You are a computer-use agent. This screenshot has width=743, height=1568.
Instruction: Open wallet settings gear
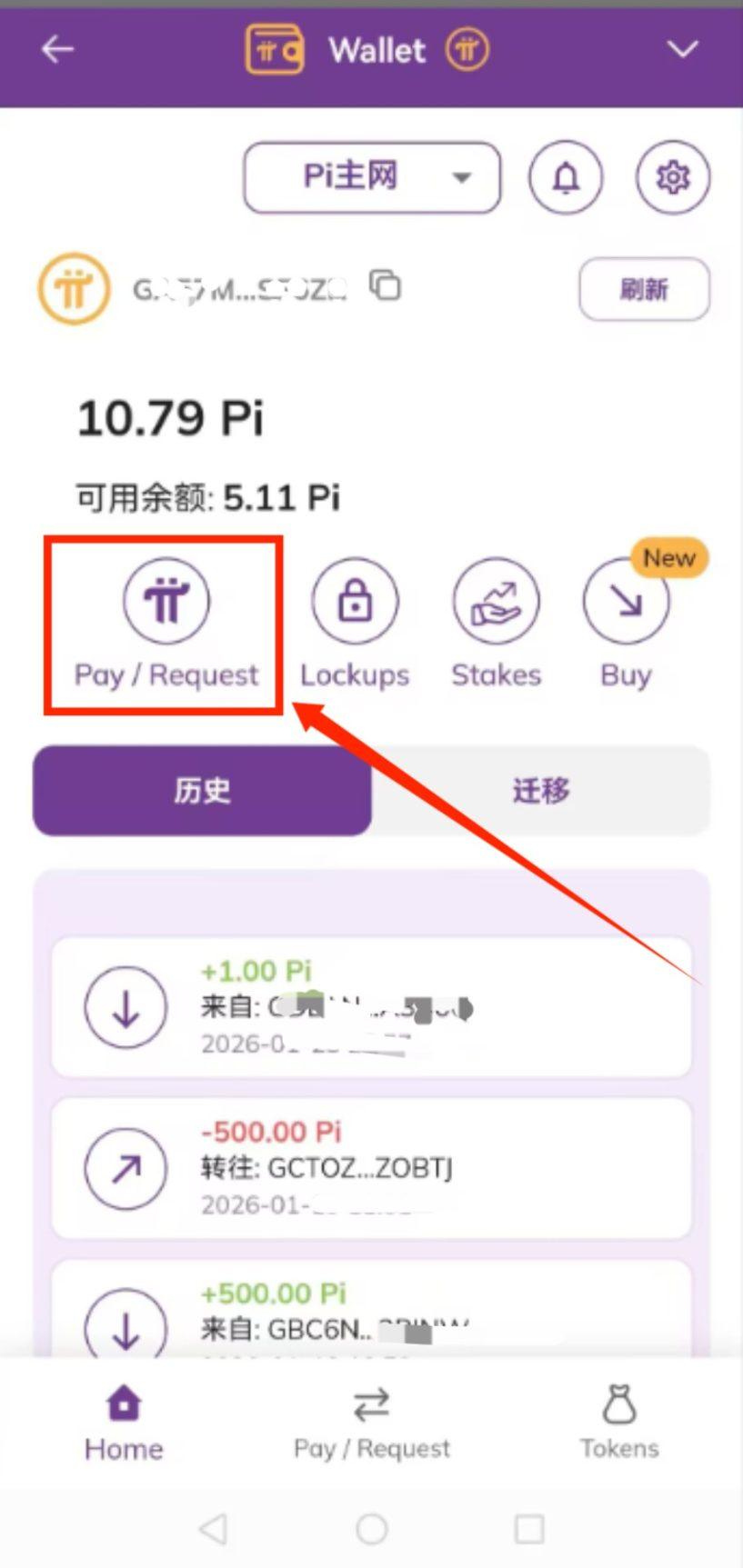point(672,177)
